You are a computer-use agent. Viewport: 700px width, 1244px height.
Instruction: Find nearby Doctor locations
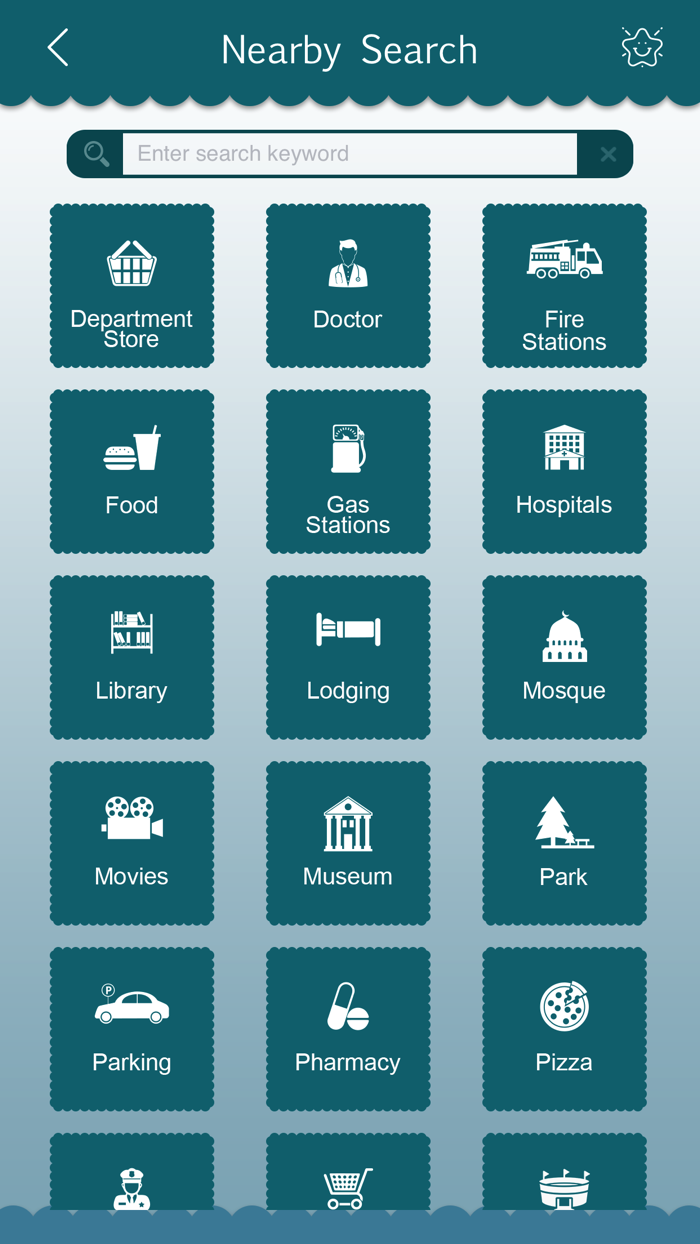348,286
